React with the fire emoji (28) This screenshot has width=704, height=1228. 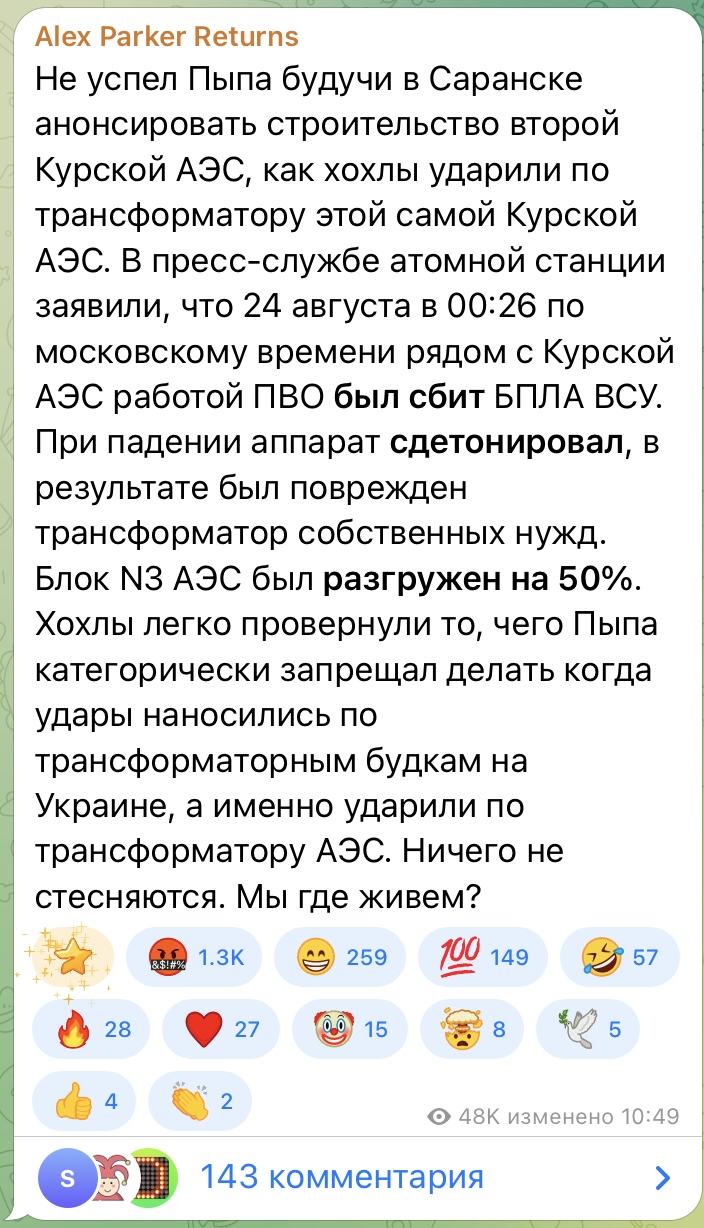coord(91,1028)
